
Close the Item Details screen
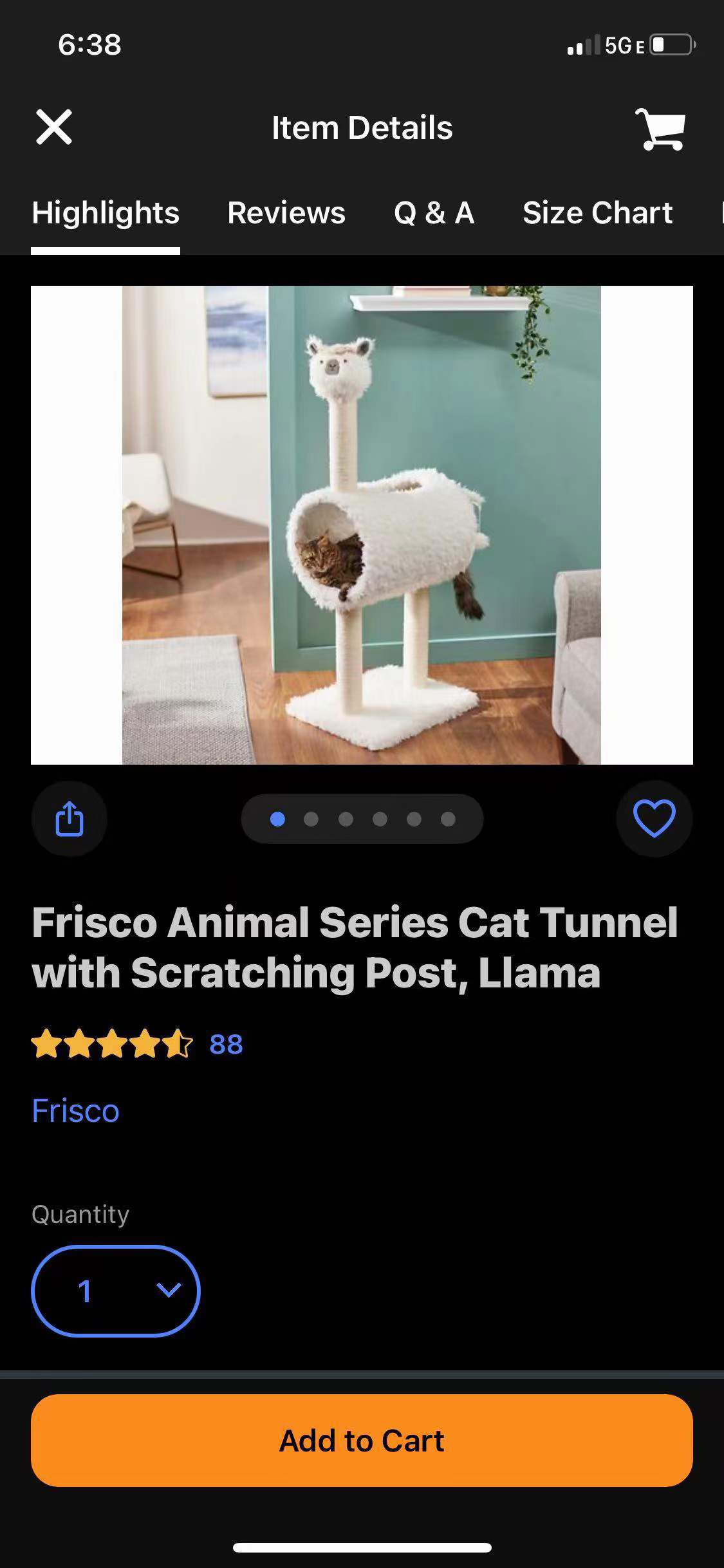54,127
